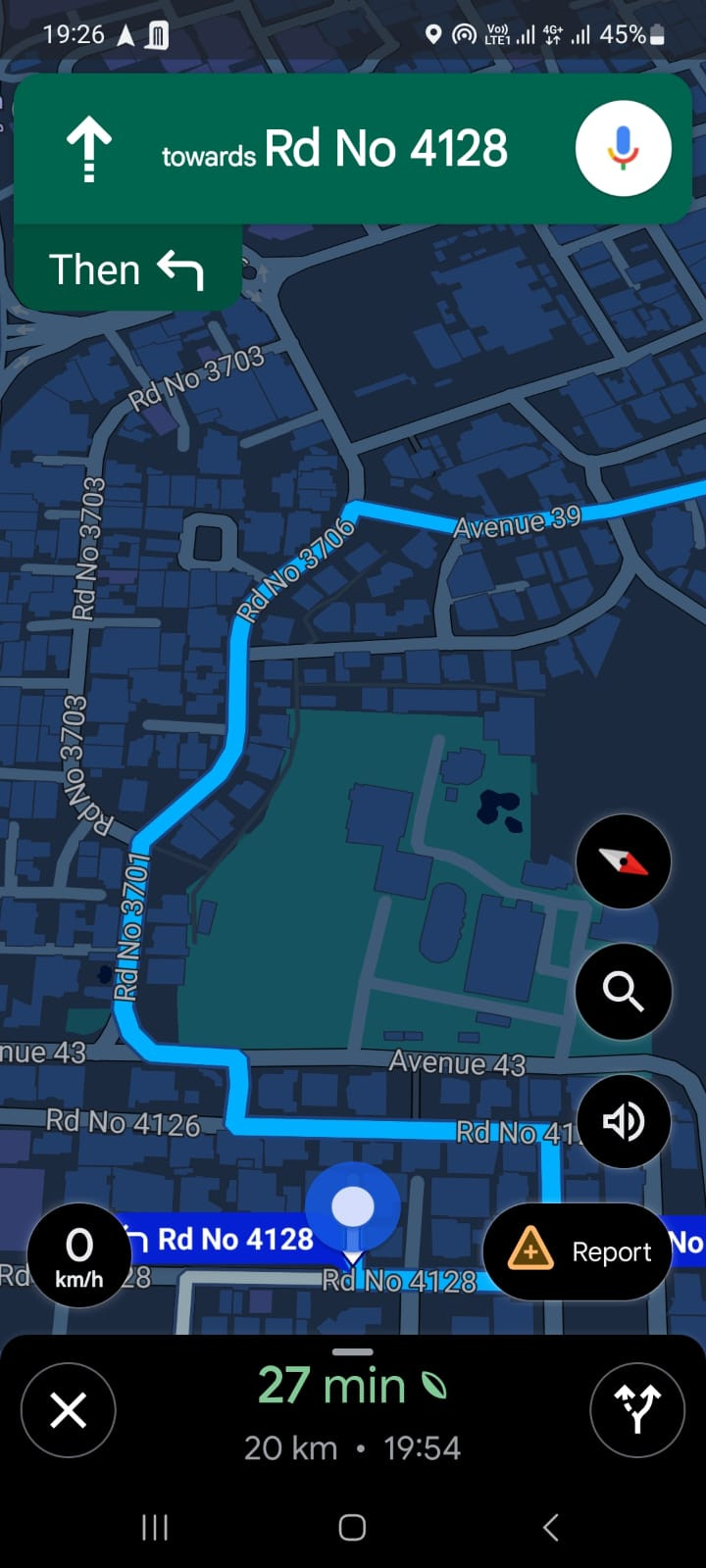View alternate routes
Image resolution: width=706 pixels, height=1568 pixels.
pyautogui.click(x=636, y=1410)
